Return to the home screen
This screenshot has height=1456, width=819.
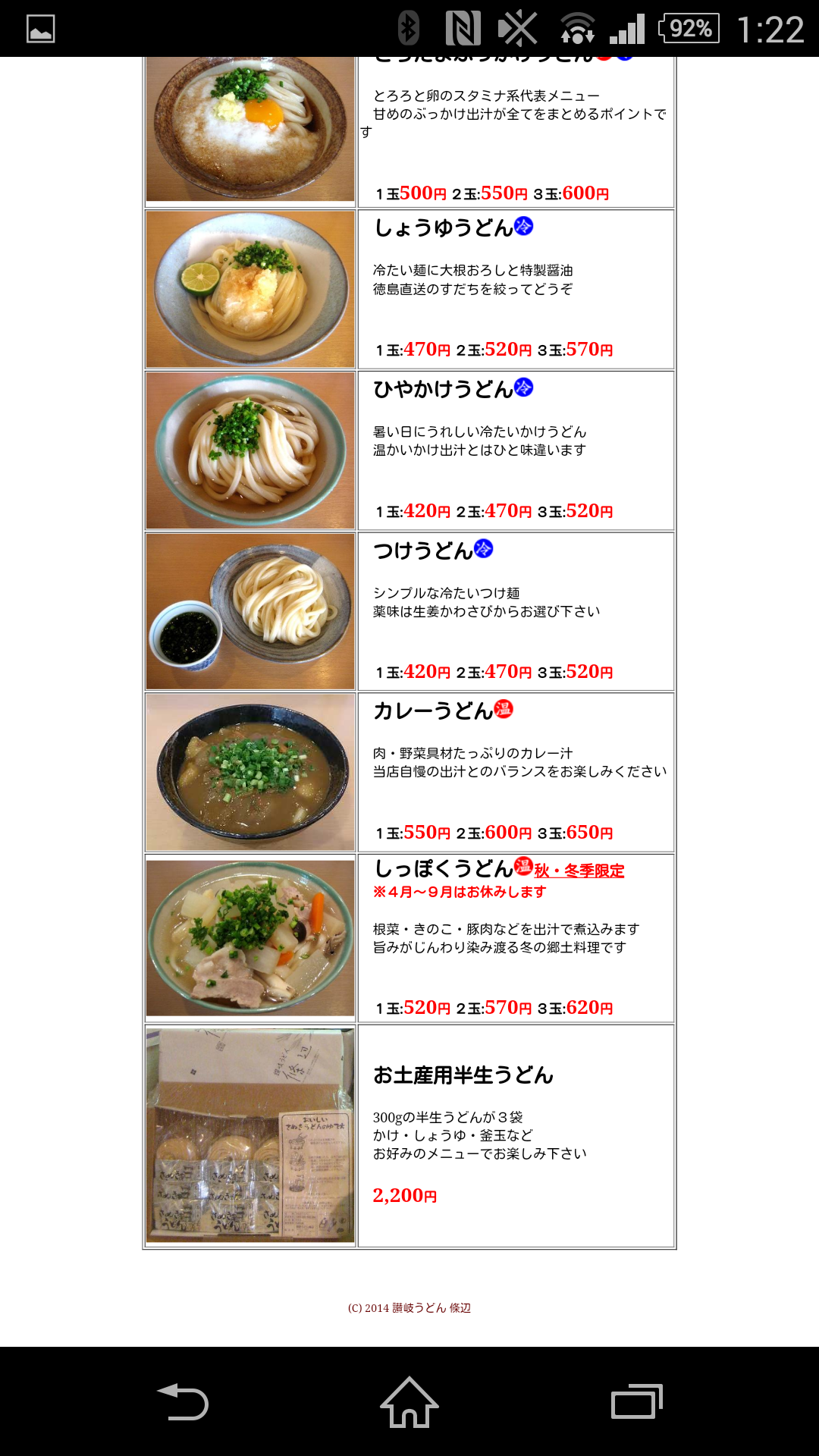coord(409,1401)
